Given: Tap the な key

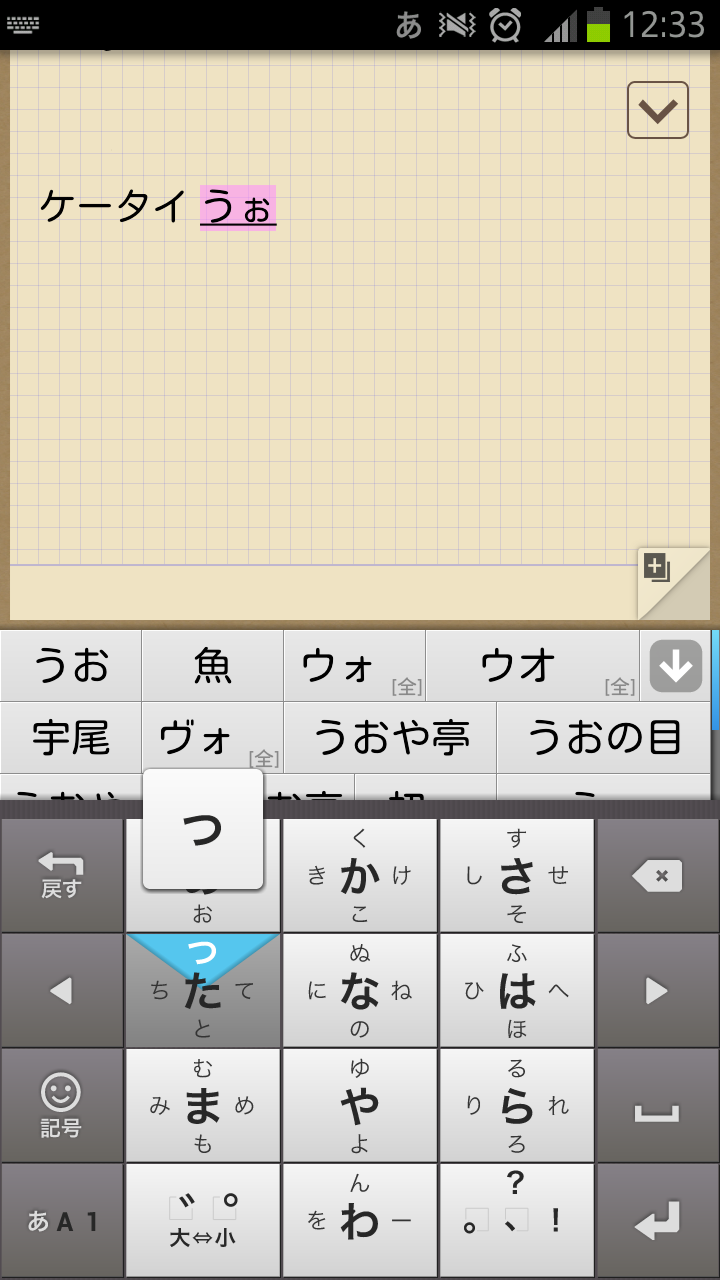Looking at the screenshot, I should 360,991.
